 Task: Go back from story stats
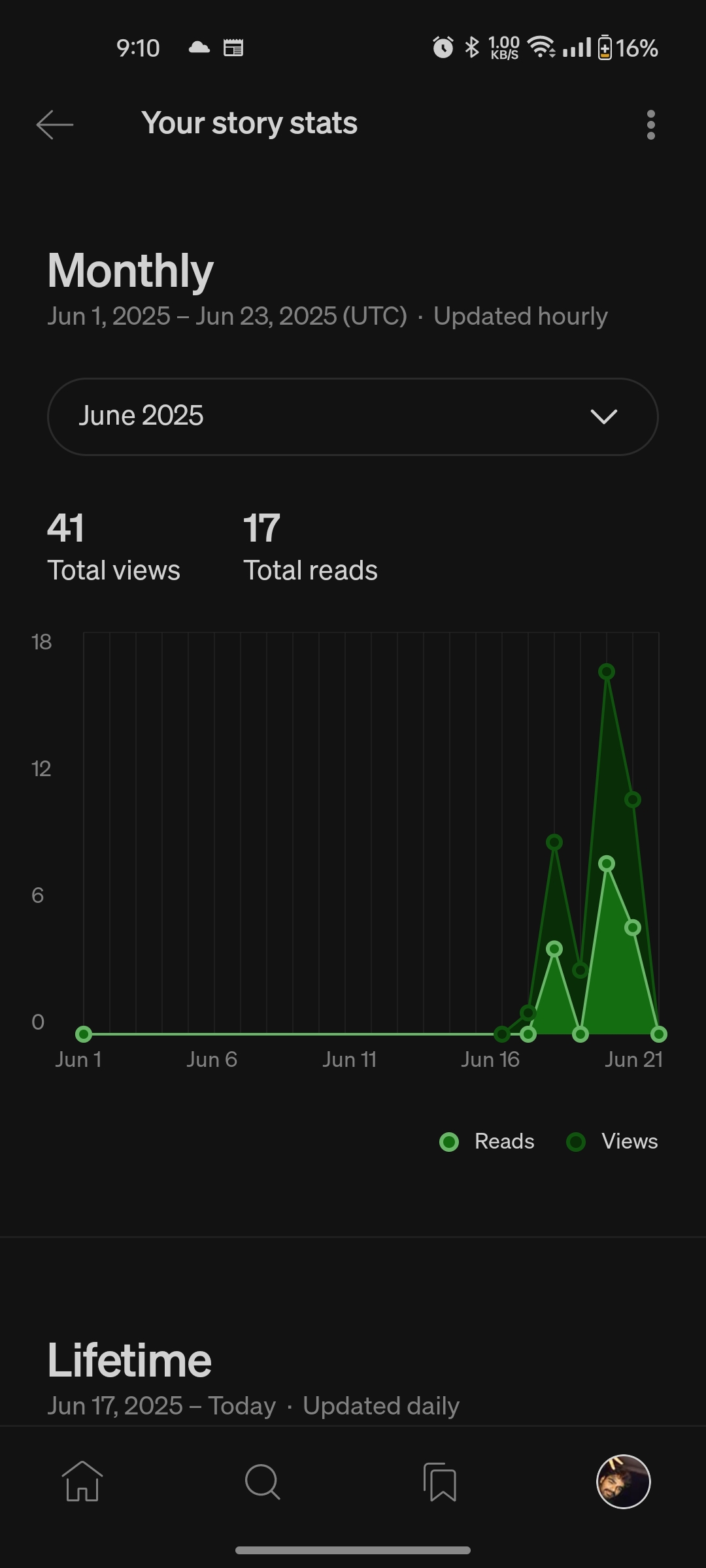tap(55, 124)
